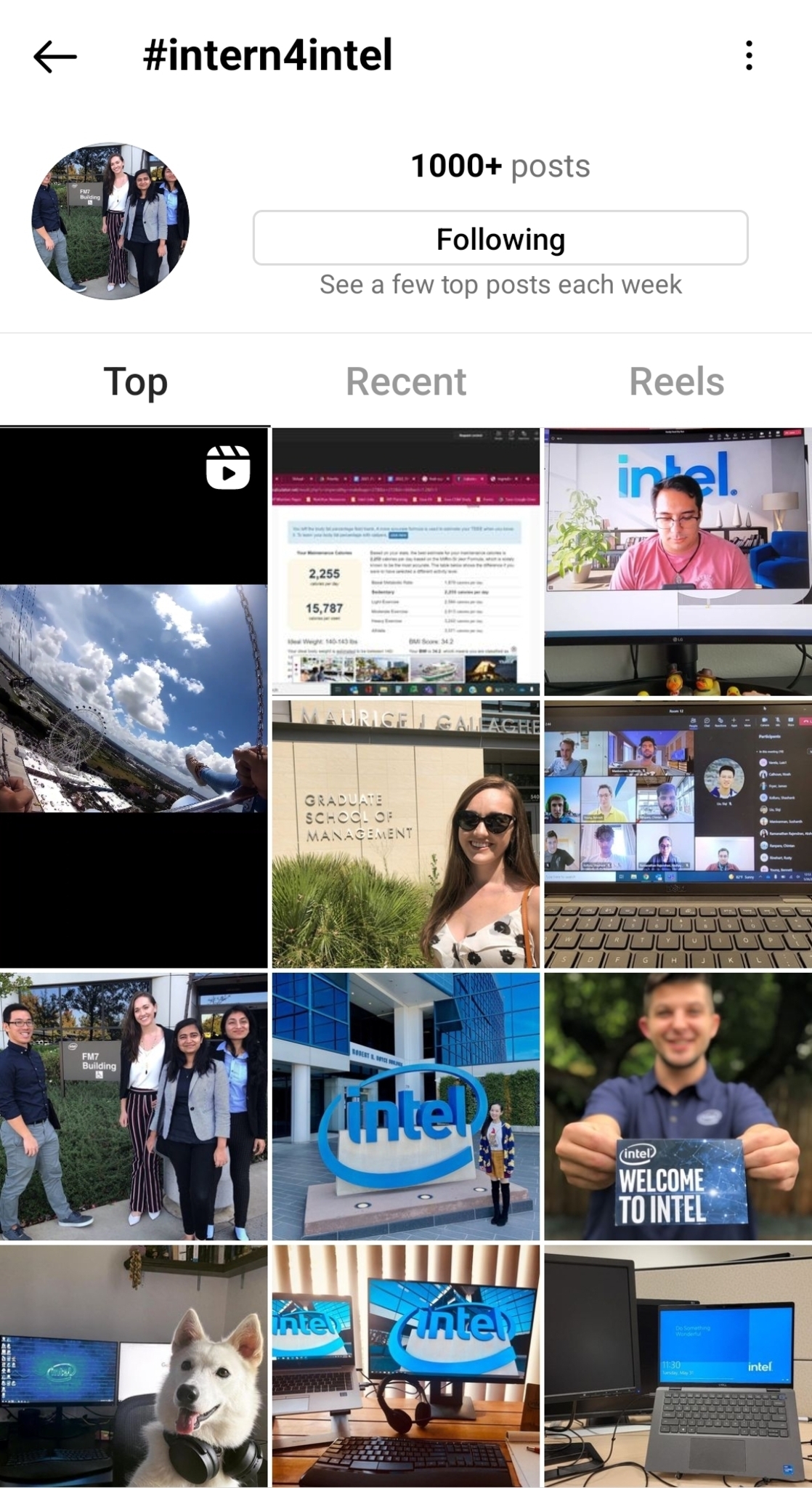Image resolution: width=812 pixels, height=1488 pixels.
Task: Open the video call laptop screen post
Action: (678, 834)
